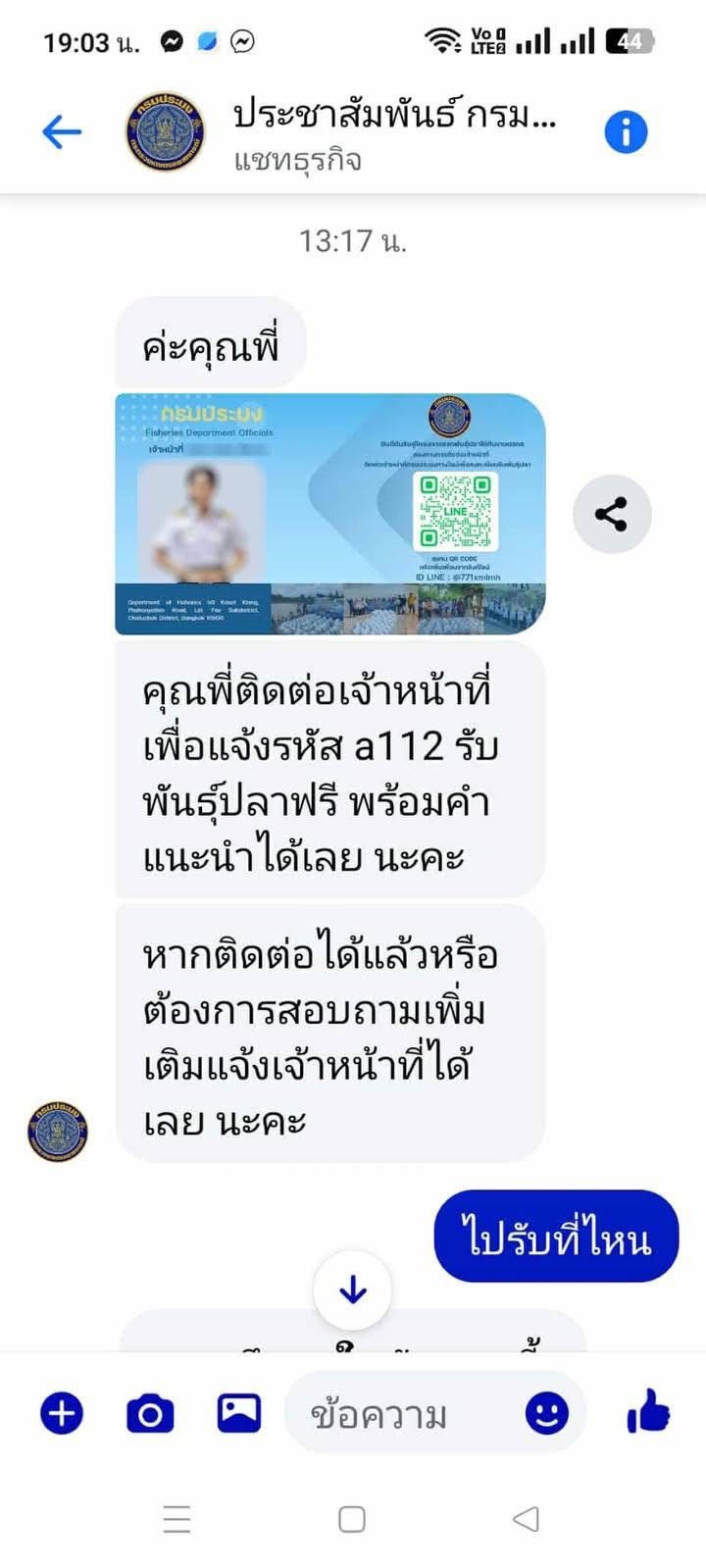
Task: Open the camera to take a photo
Action: 150,1413
